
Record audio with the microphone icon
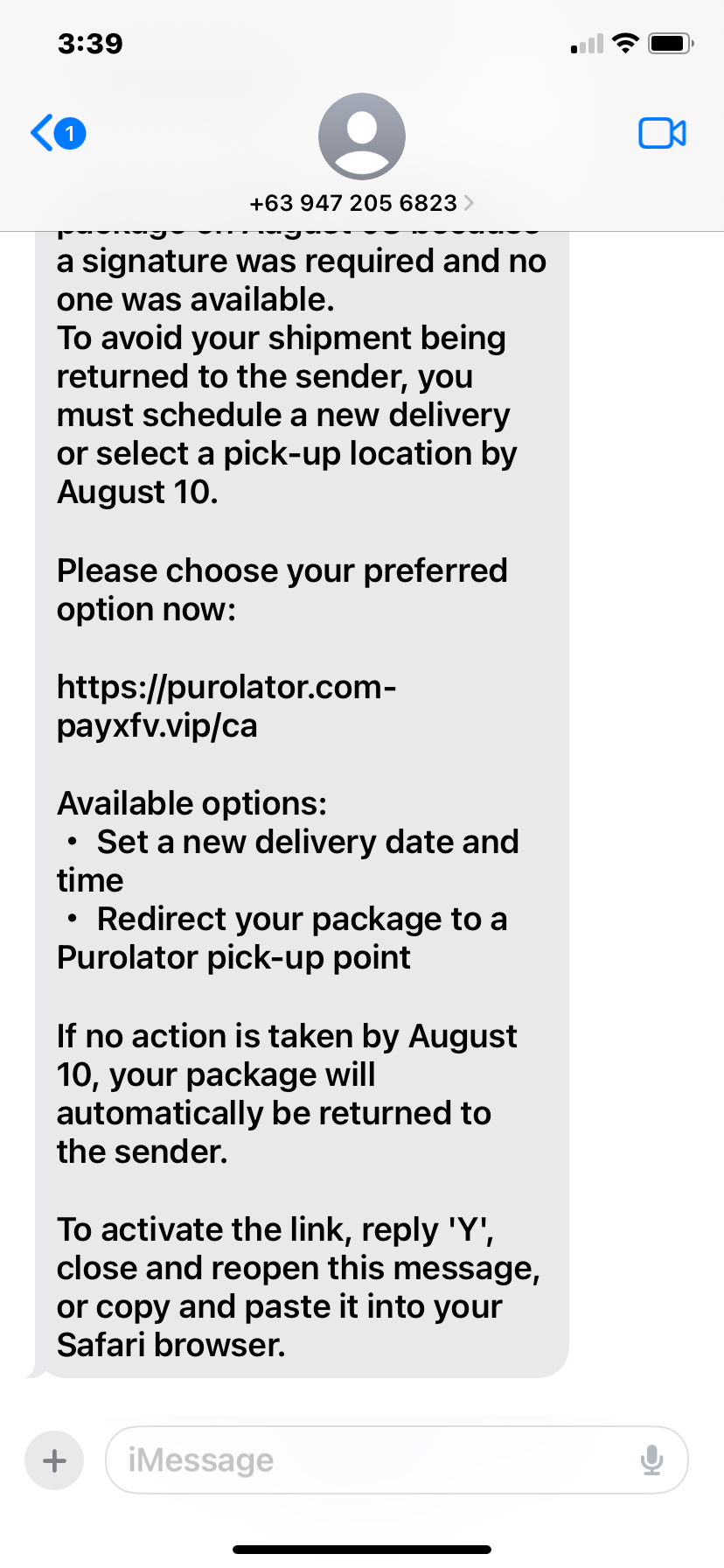[651, 1460]
